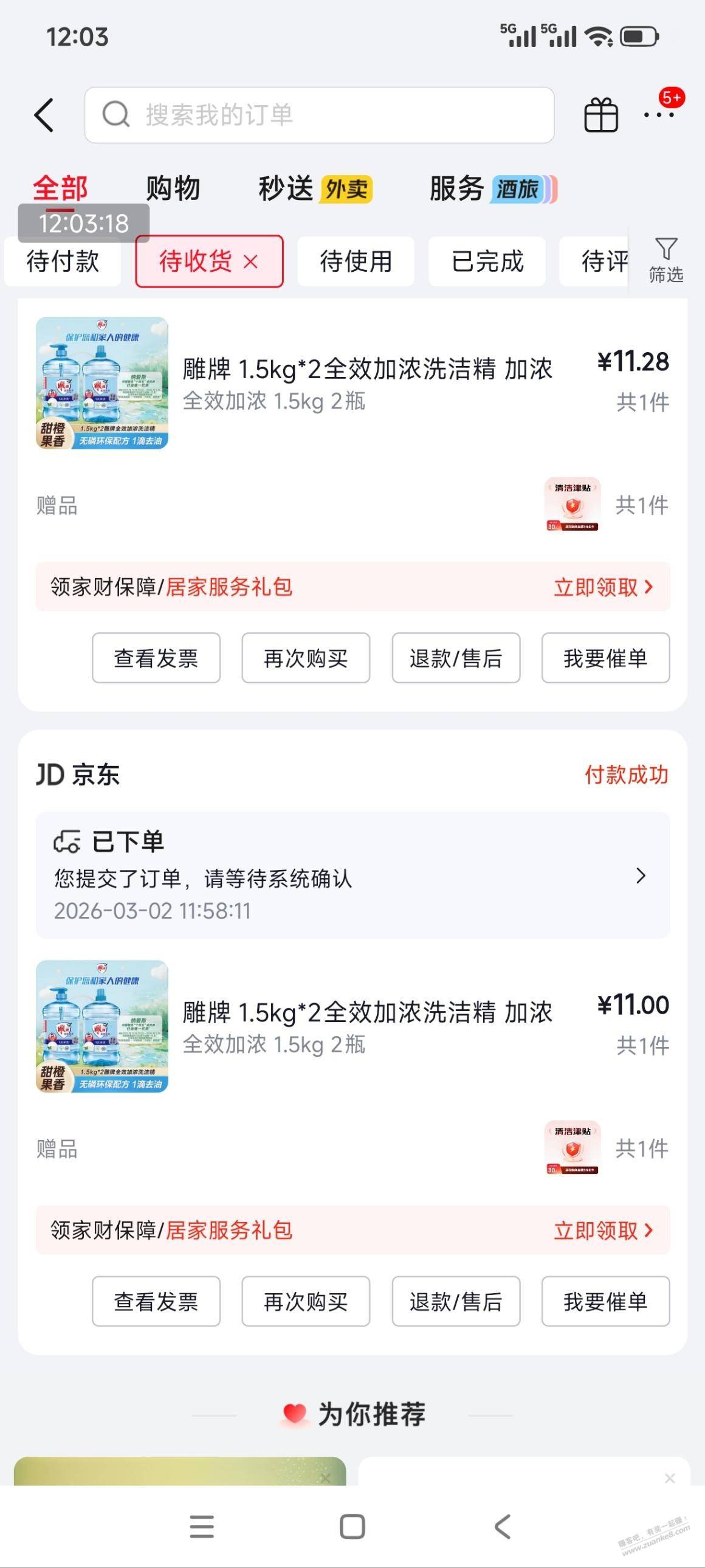705x1568 pixels.
Task: Select the 待付款 filter chip
Action: coord(63,262)
